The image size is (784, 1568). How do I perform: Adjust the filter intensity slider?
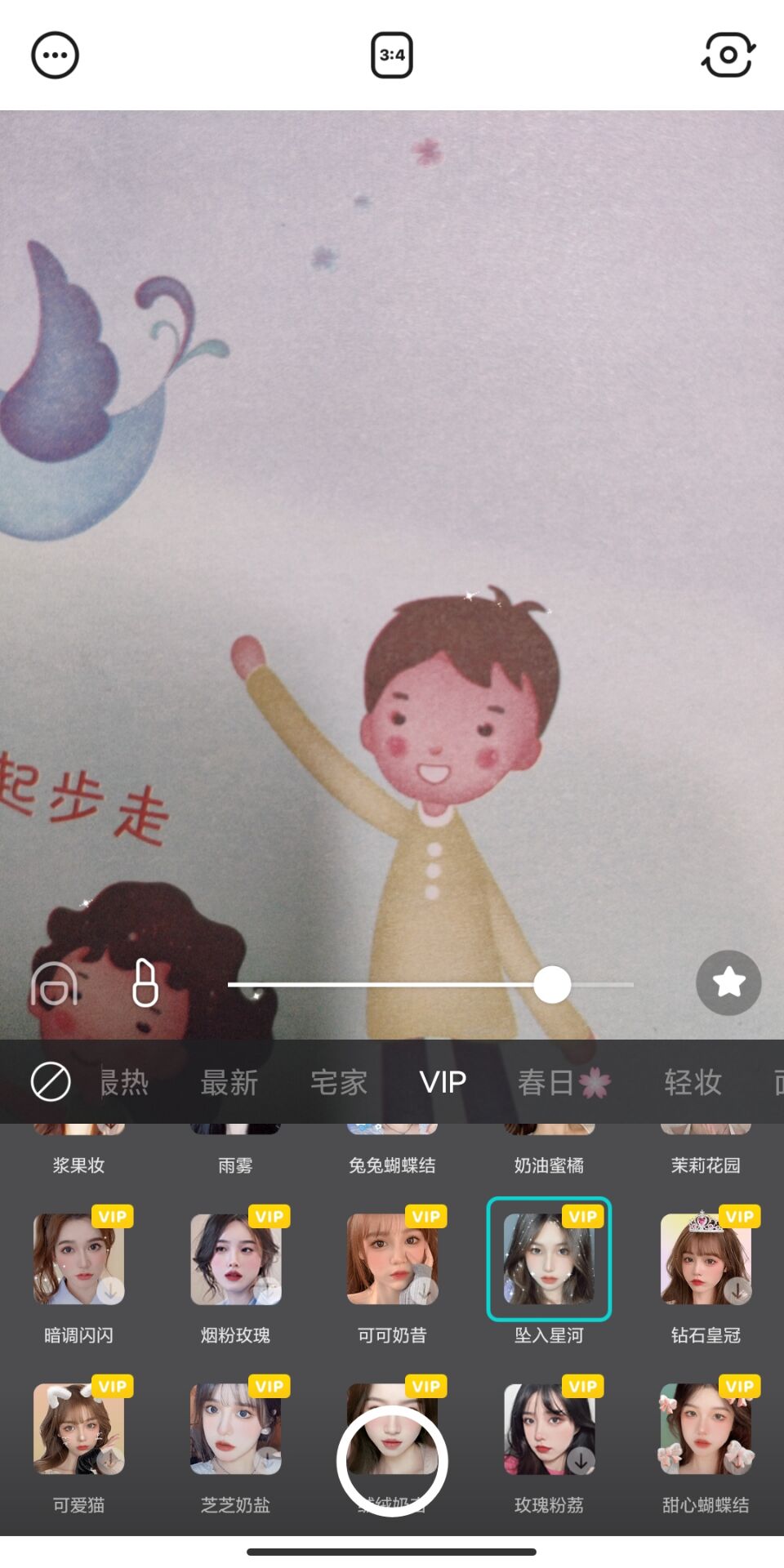(x=552, y=985)
